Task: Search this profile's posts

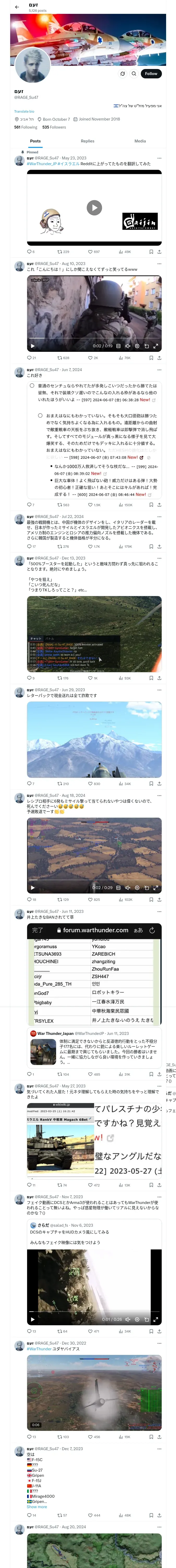Action: click(x=133, y=74)
